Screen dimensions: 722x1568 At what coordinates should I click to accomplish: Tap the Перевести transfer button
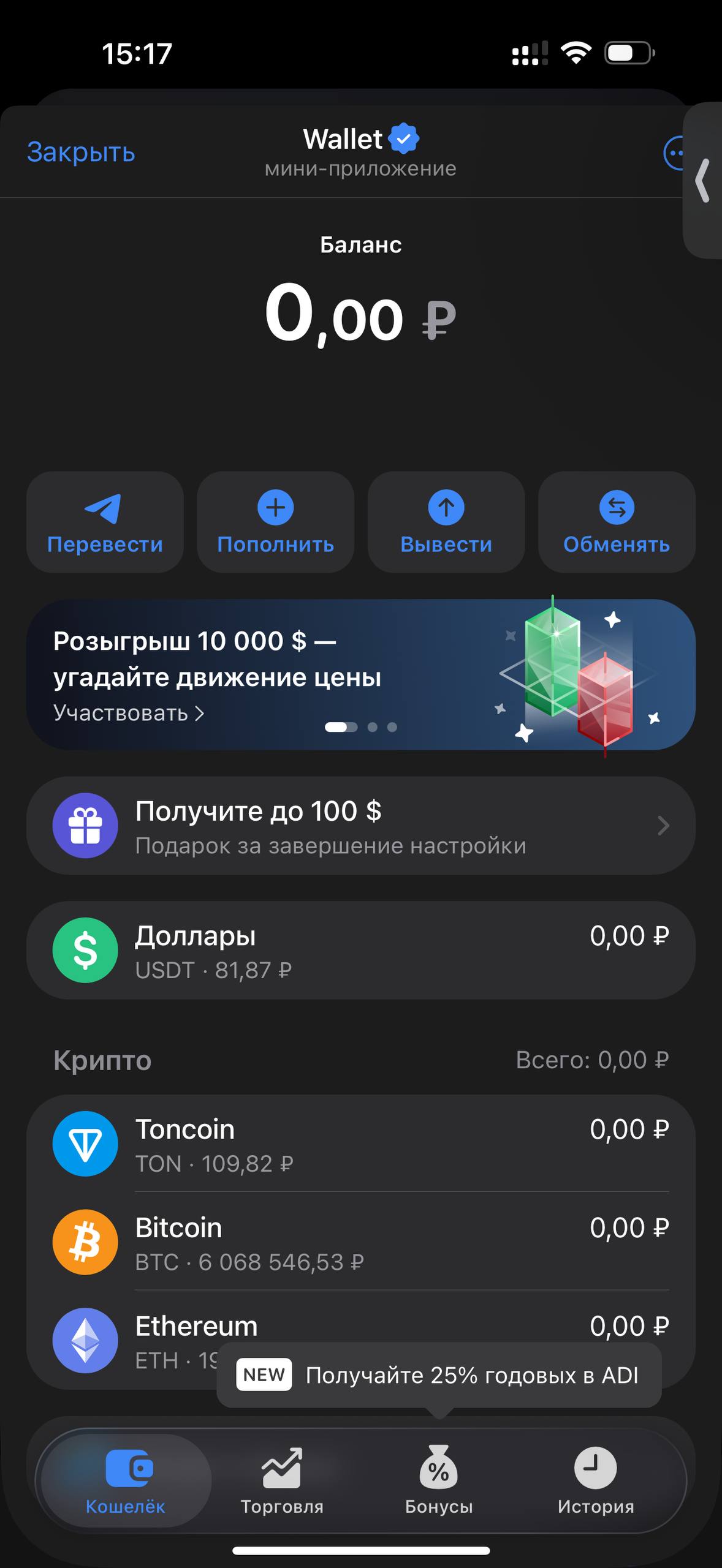click(105, 522)
